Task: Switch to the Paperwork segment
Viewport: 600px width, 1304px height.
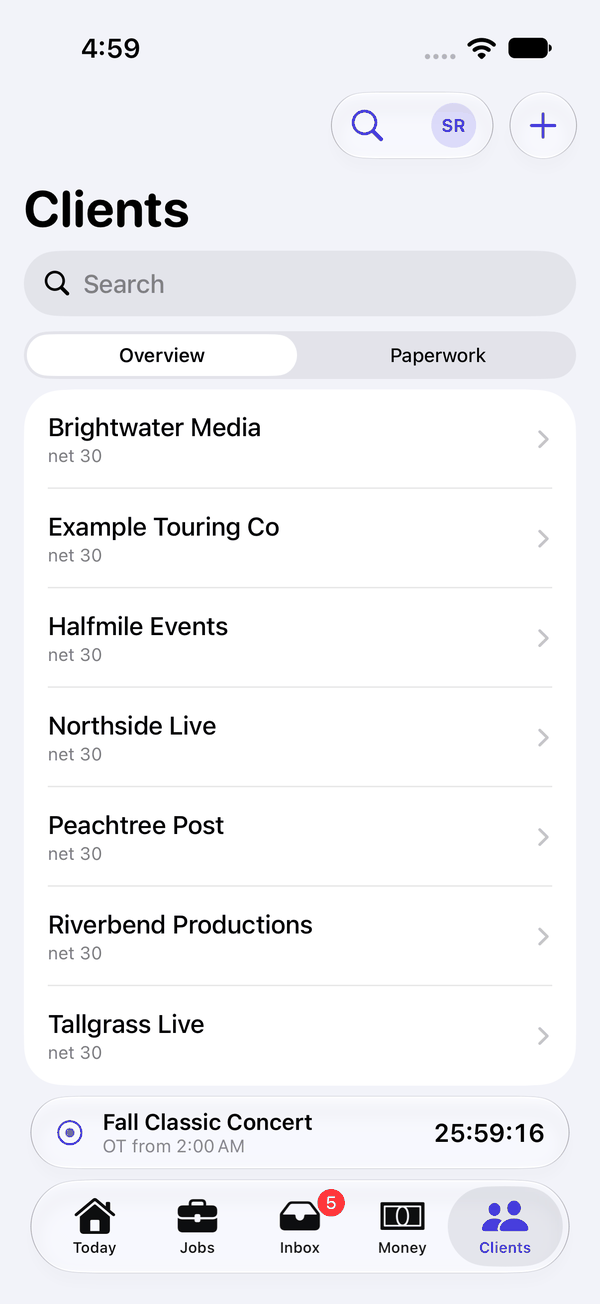Action: click(x=438, y=355)
